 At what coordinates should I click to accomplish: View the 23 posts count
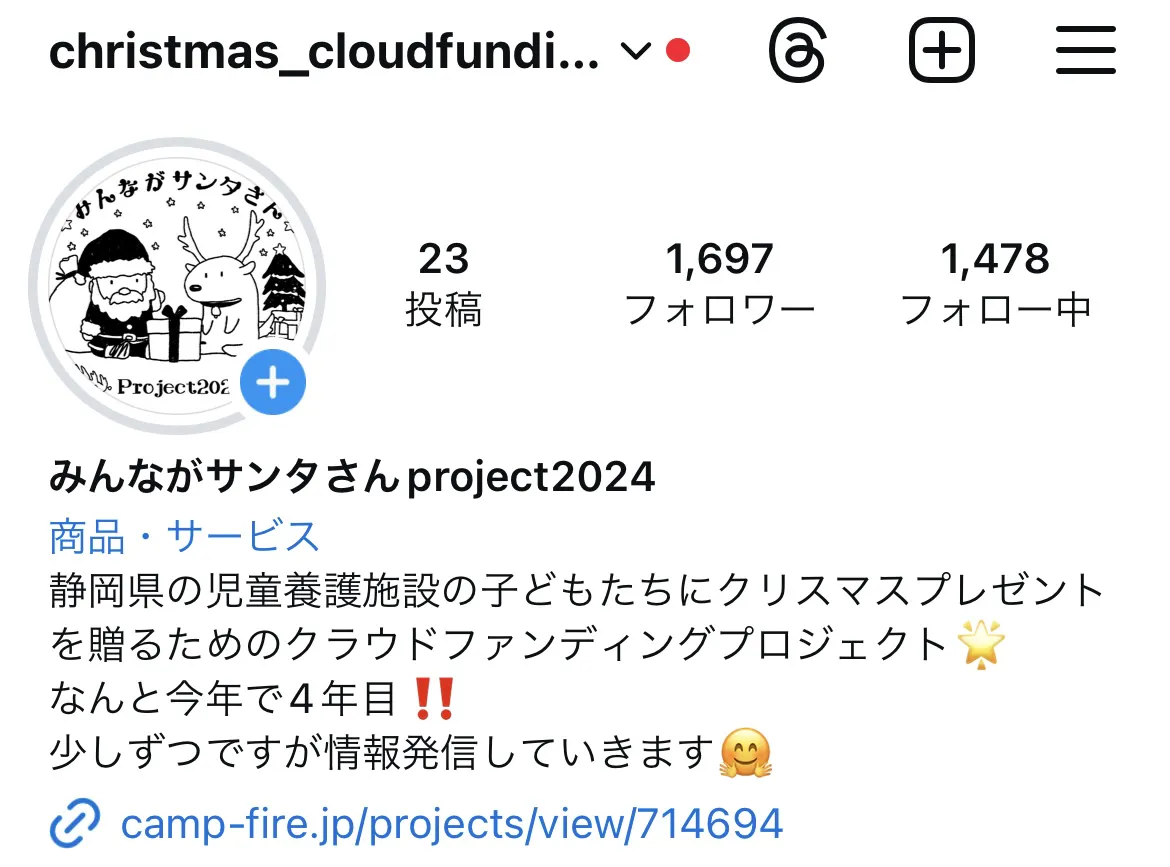point(443,284)
